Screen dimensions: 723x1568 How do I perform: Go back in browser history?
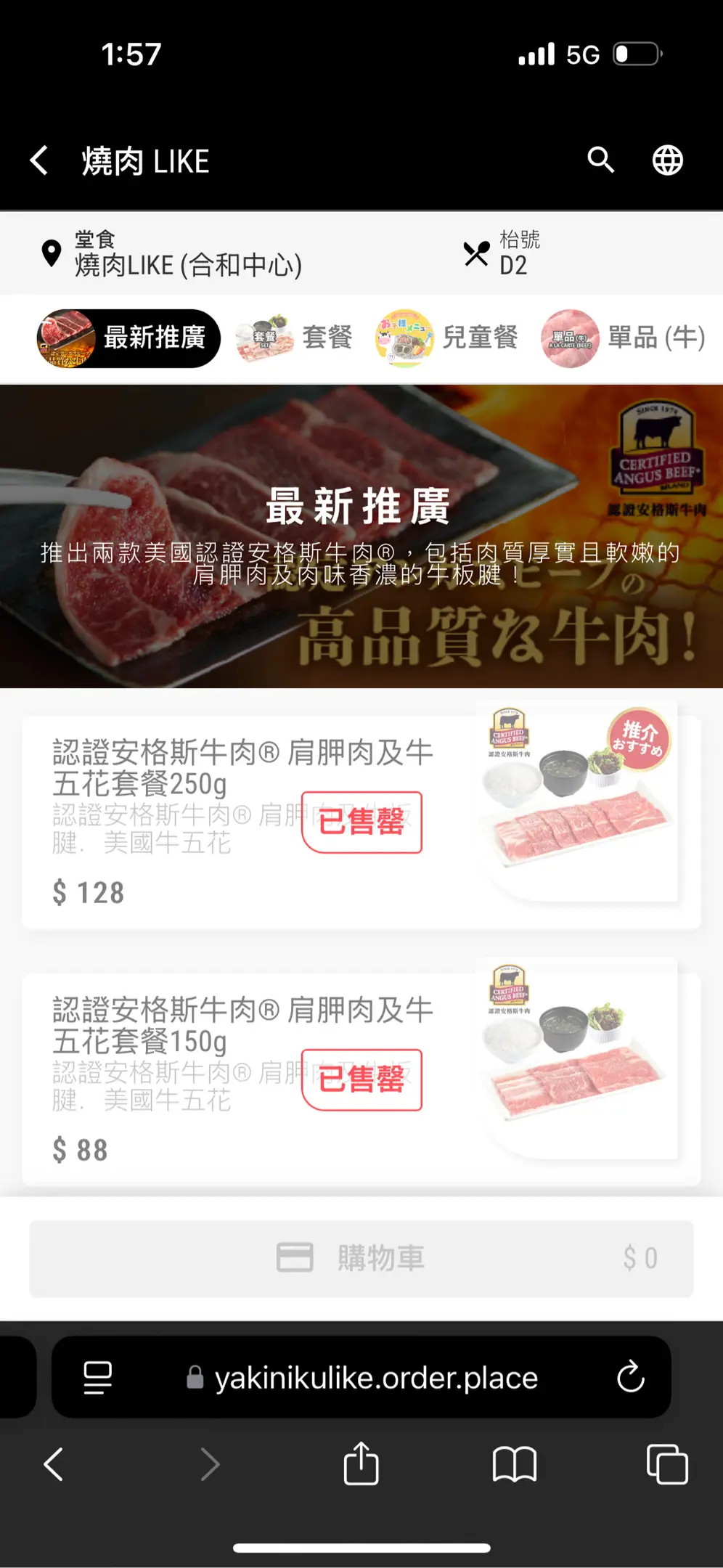pyautogui.click(x=54, y=1464)
